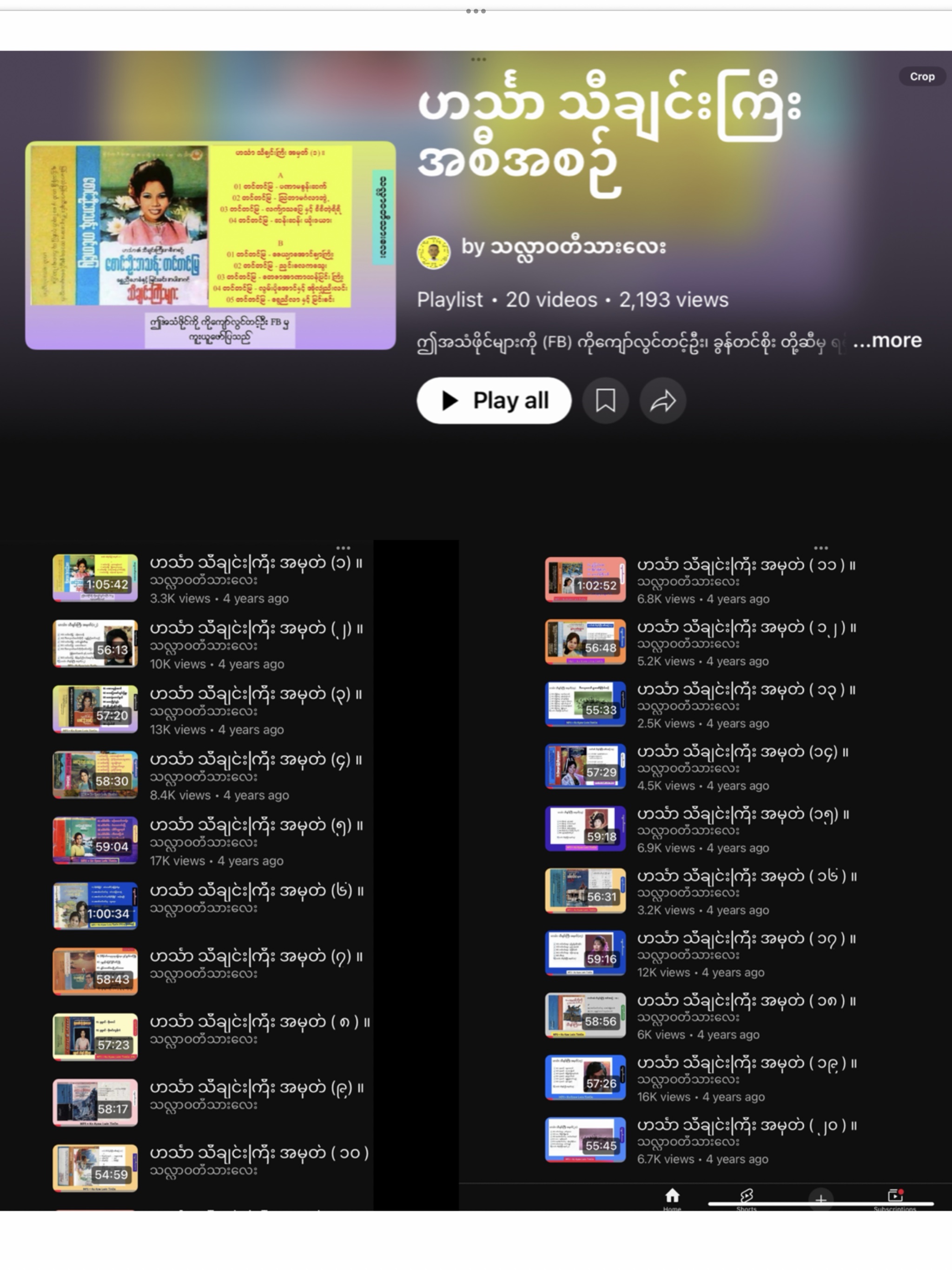Image resolution: width=952 pixels, height=1270 pixels.
Task: Open the 57:26 video with 16K views
Action: pyautogui.click(x=585, y=1078)
